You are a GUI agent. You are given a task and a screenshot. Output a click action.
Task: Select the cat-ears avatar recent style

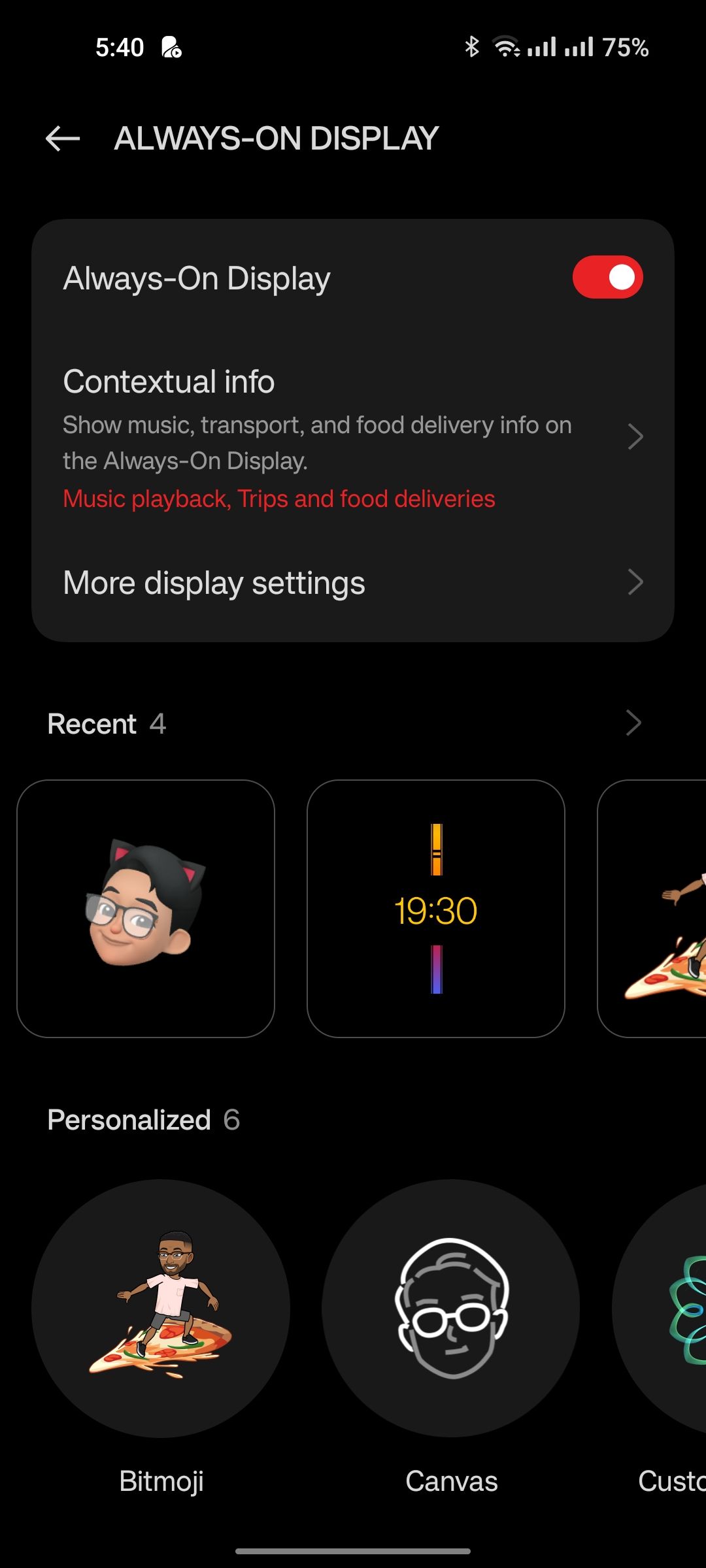pos(146,908)
